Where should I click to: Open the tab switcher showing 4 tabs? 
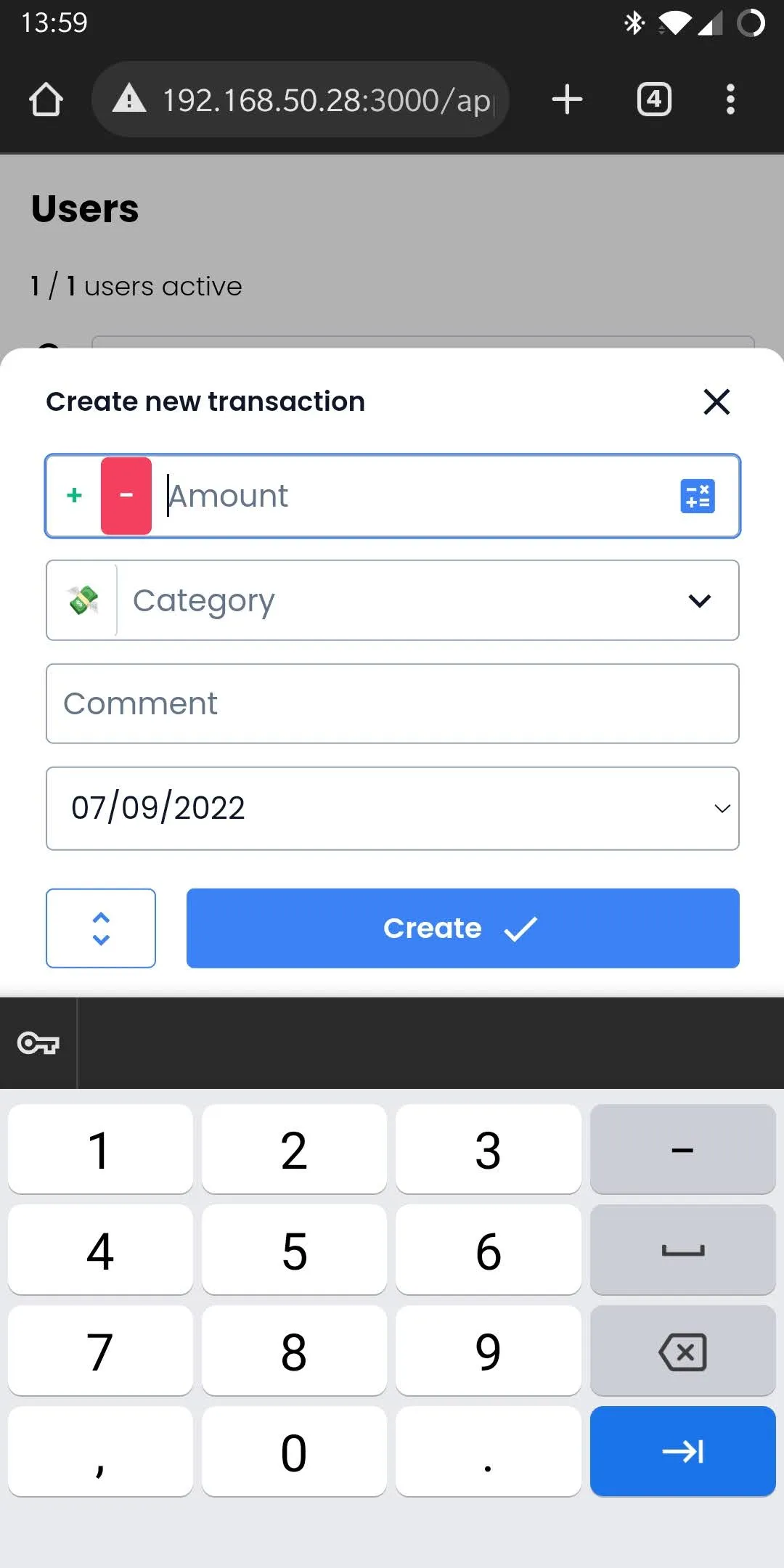654,99
